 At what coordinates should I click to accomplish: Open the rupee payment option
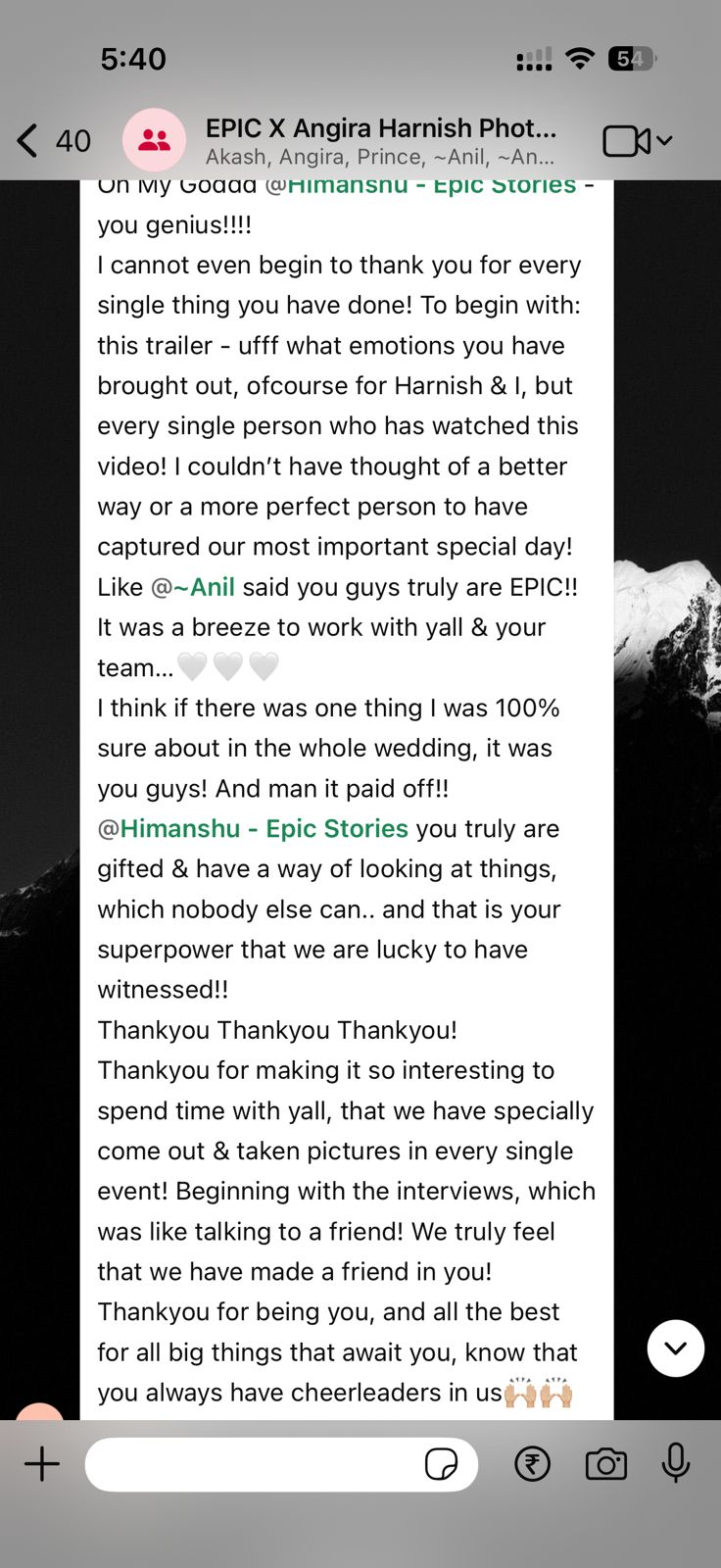click(x=532, y=1464)
